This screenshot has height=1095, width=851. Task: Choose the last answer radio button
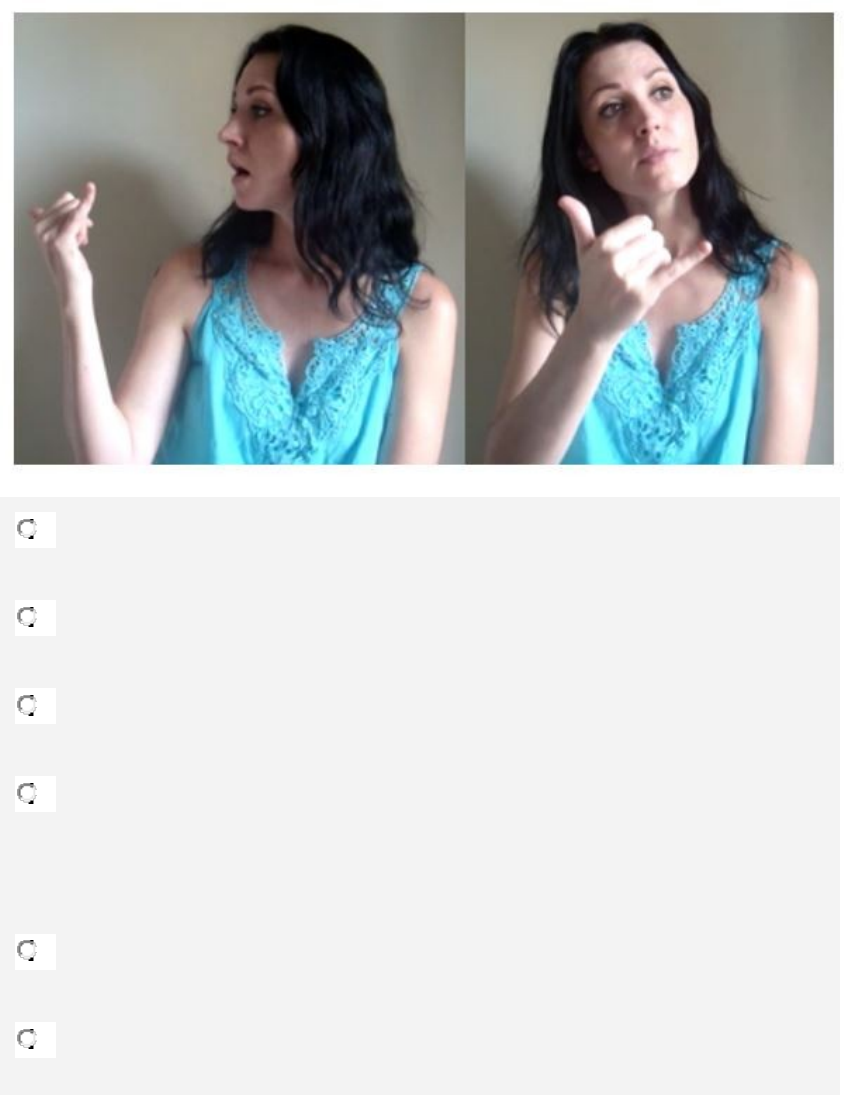[x=27, y=1039]
